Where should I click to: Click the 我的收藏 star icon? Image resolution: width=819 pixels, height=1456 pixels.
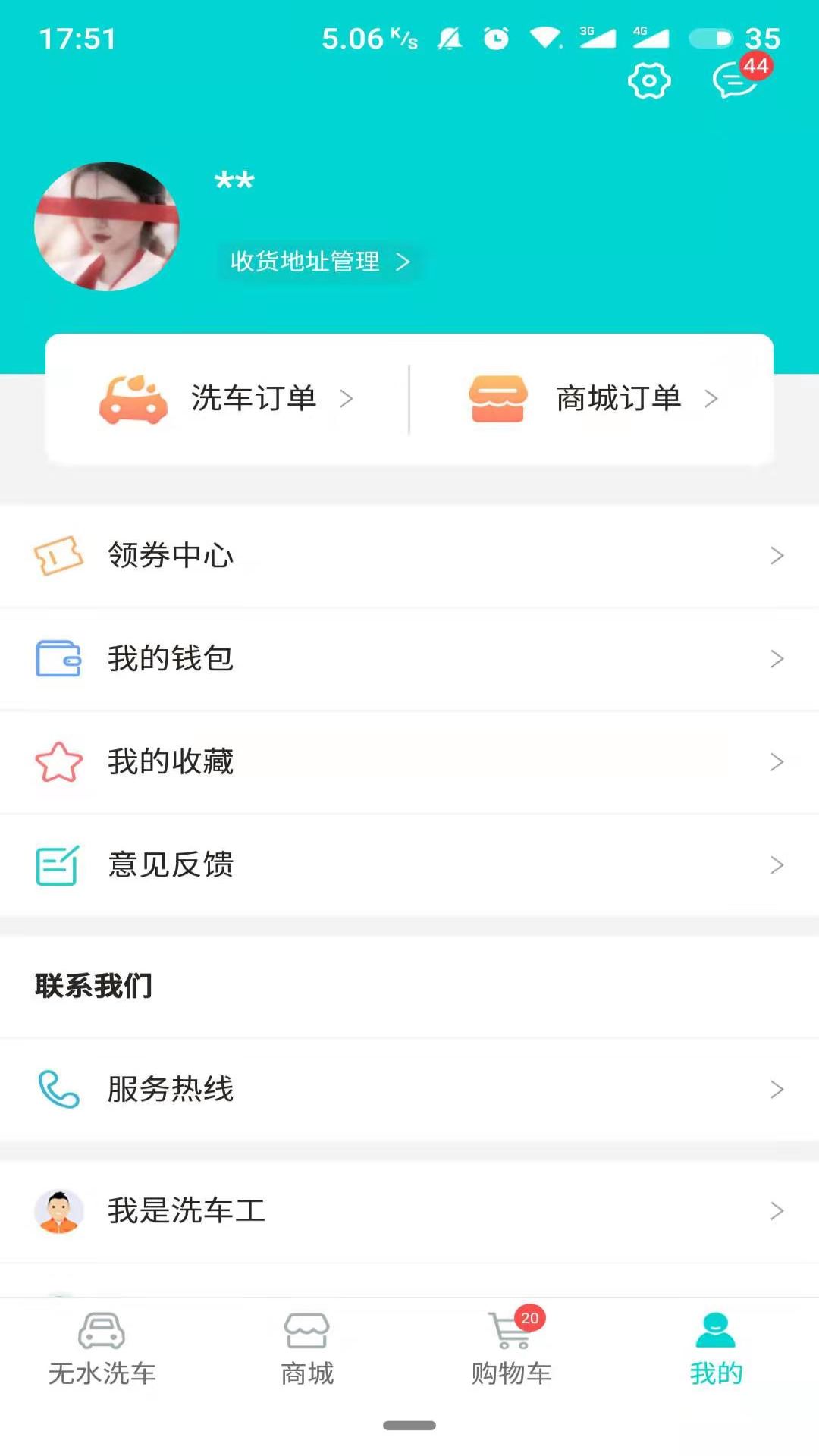pyautogui.click(x=59, y=761)
